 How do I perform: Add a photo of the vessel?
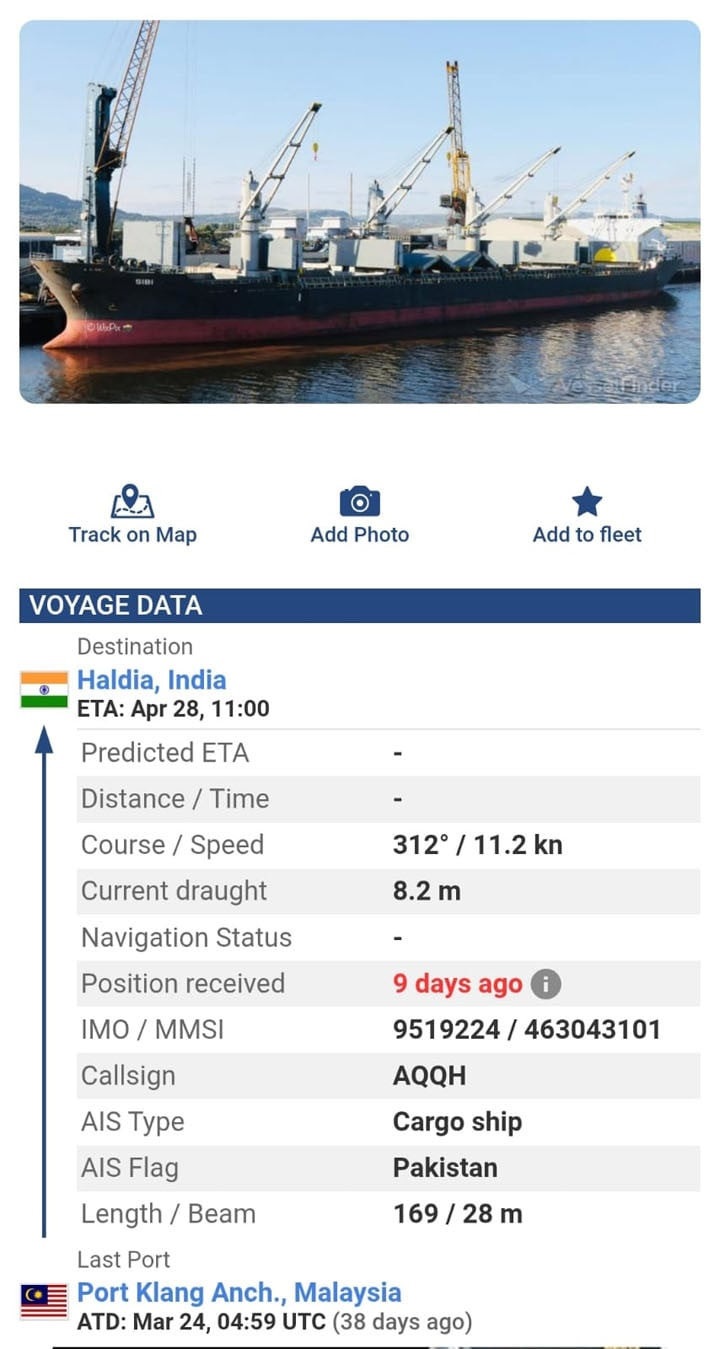tap(359, 515)
